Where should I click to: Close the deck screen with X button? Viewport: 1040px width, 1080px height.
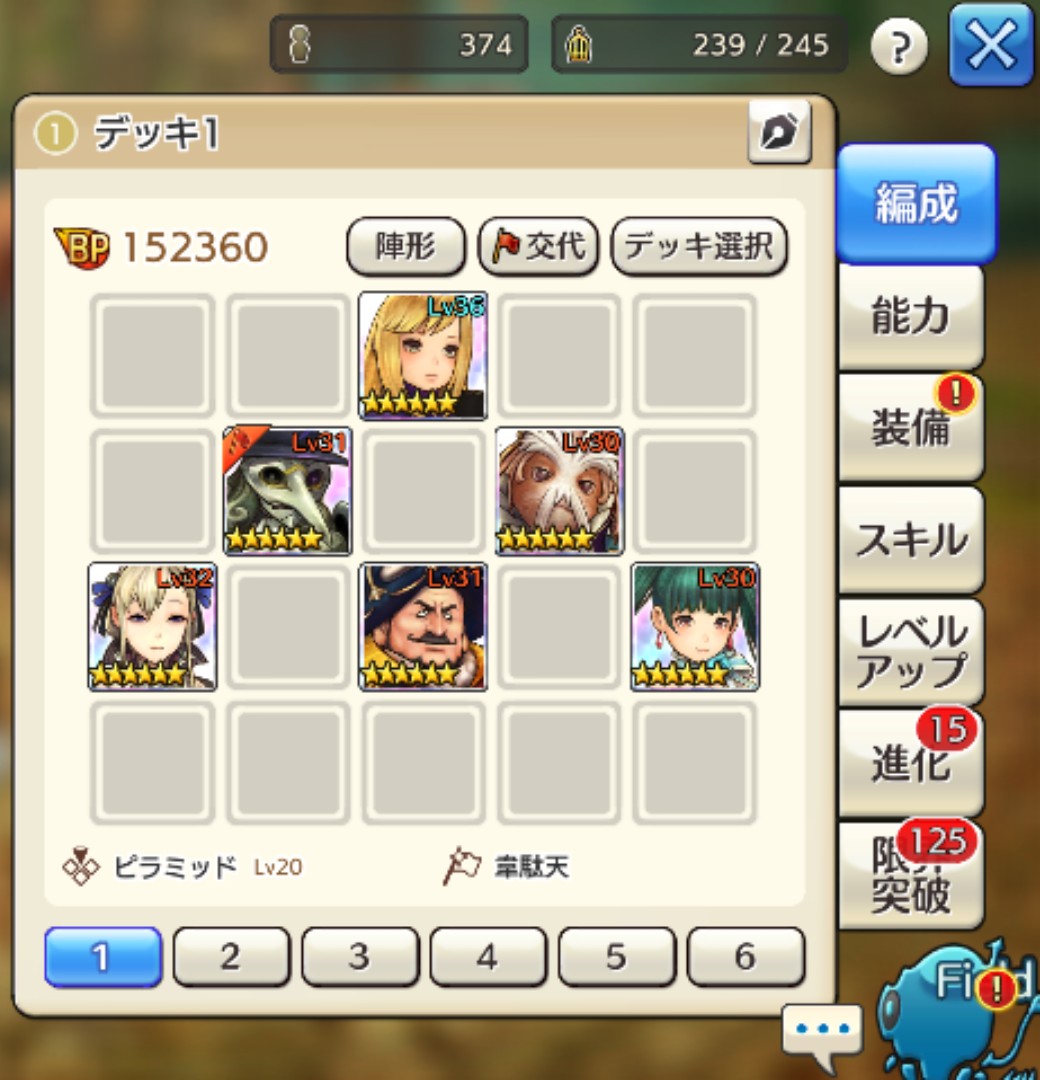coord(990,46)
